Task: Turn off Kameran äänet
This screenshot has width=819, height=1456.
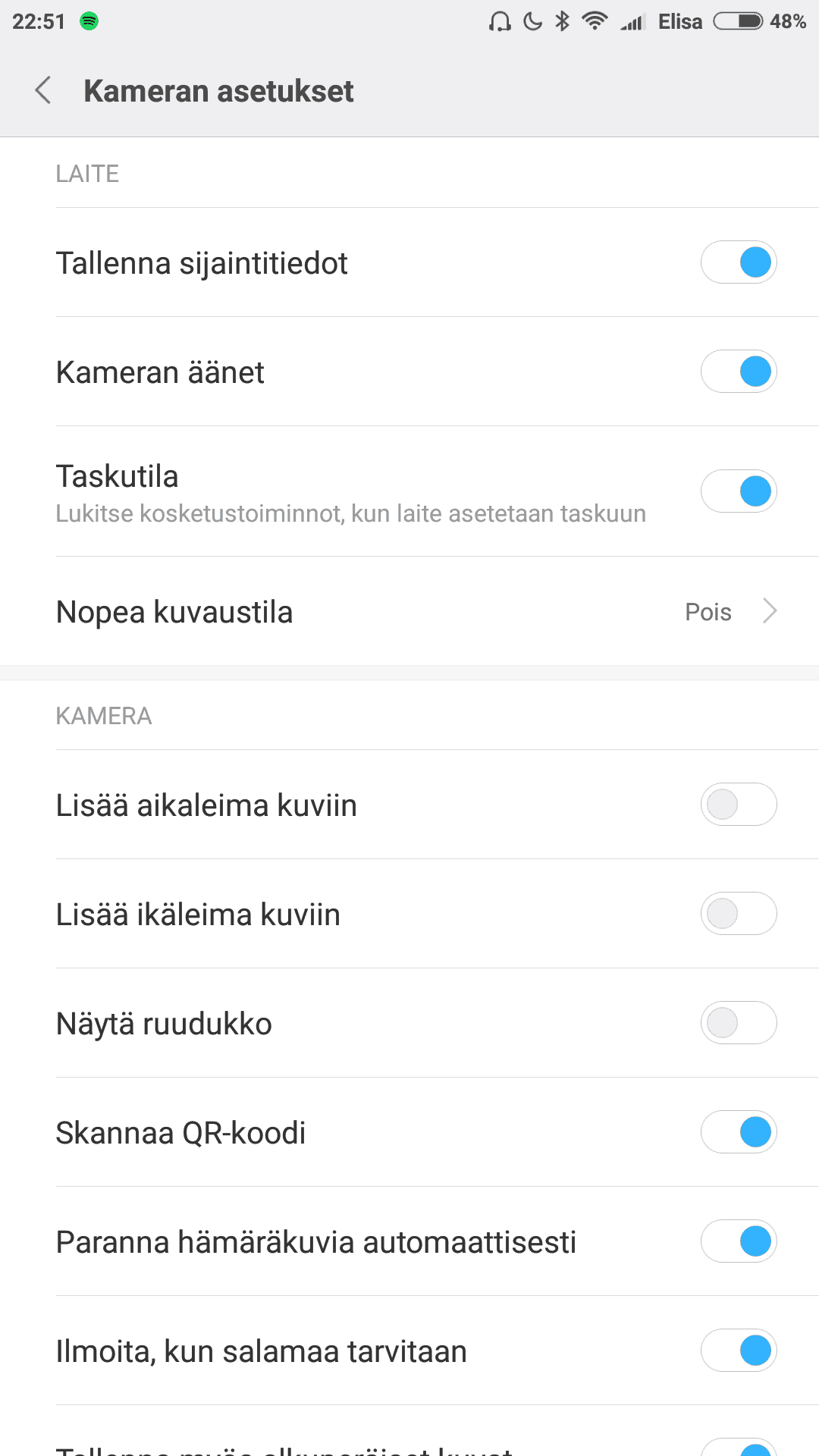Action: coord(738,372)
